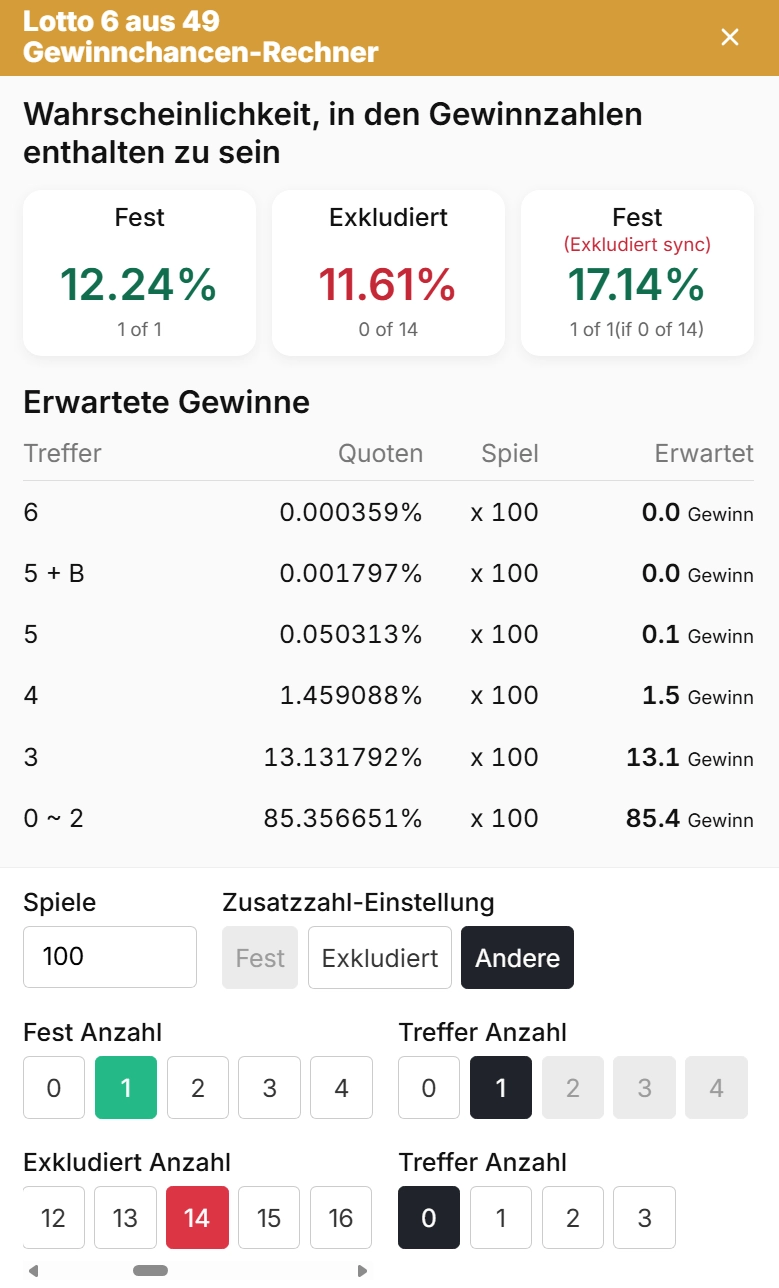Set lower Treffer Anzahl to 0
This screenshot has height=1288, width=779.
point(428,1217)
